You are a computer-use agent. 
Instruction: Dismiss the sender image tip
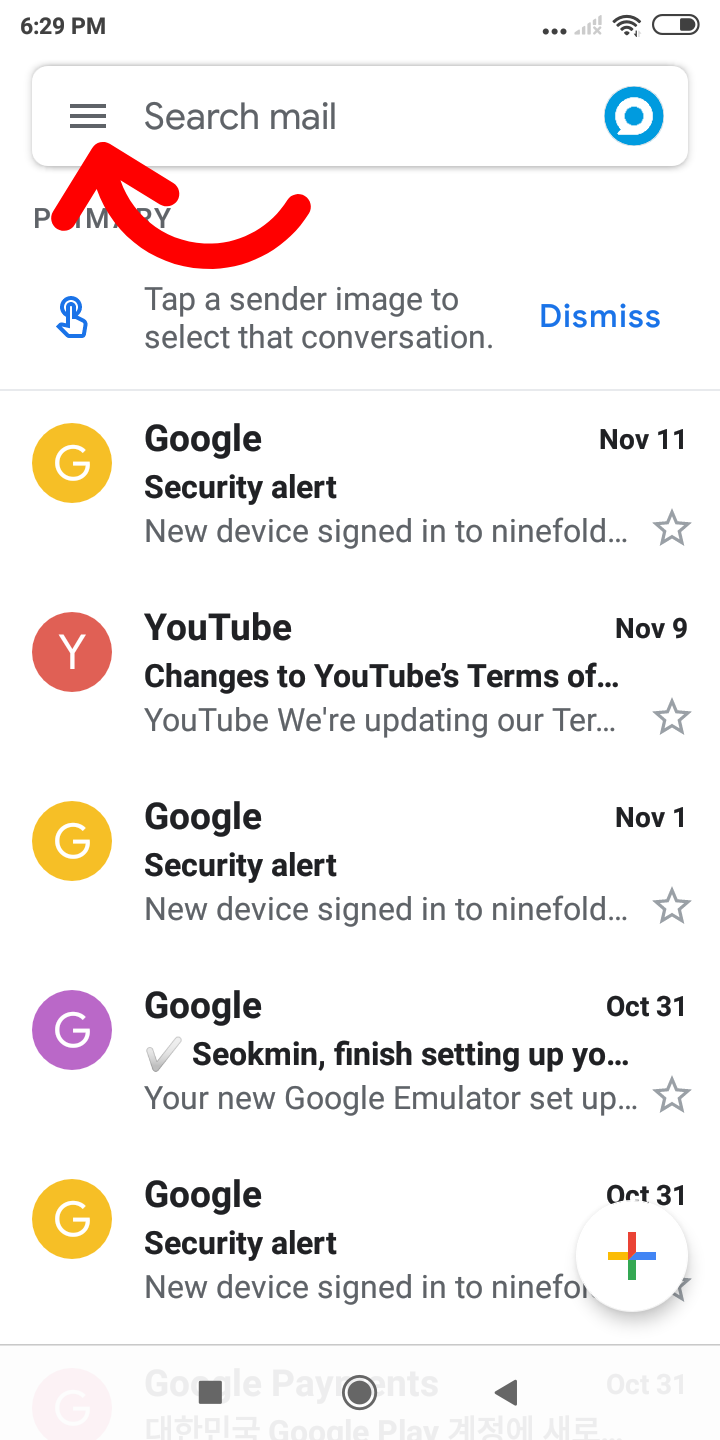click(600, 317)
